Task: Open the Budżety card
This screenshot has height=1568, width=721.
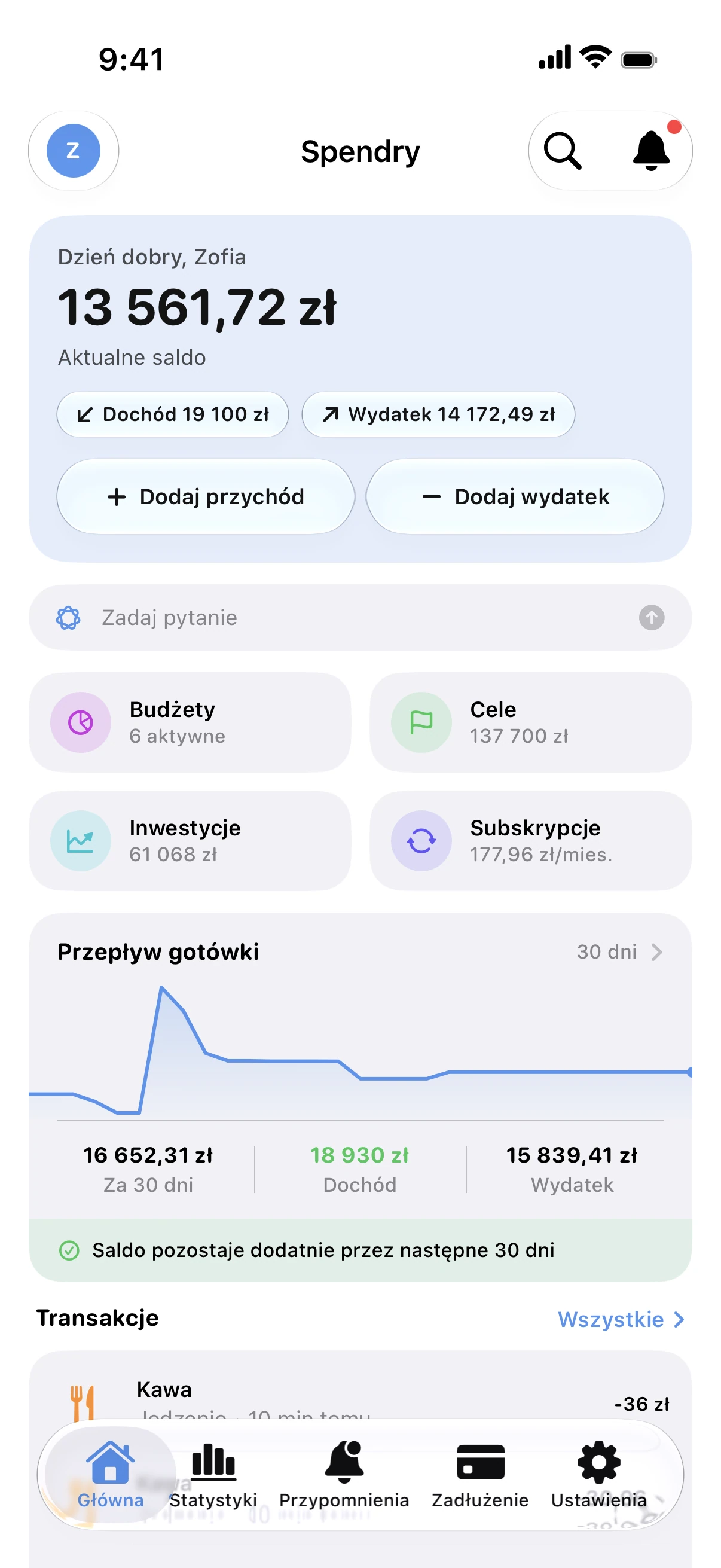Action: (190, 722)
